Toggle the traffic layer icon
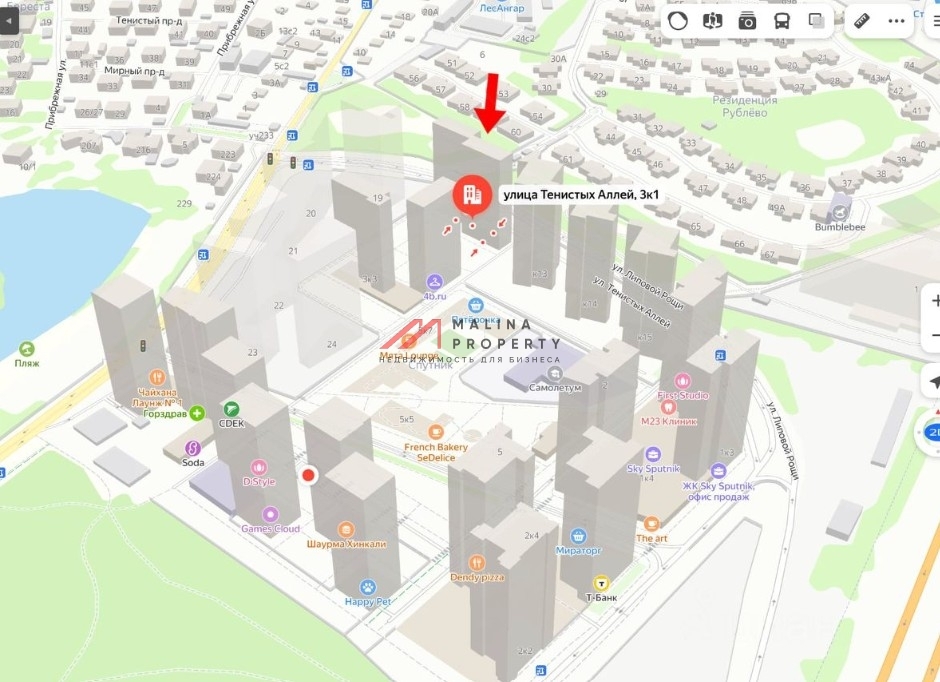Viewport: 940px width, 682px height. (678, 20)
